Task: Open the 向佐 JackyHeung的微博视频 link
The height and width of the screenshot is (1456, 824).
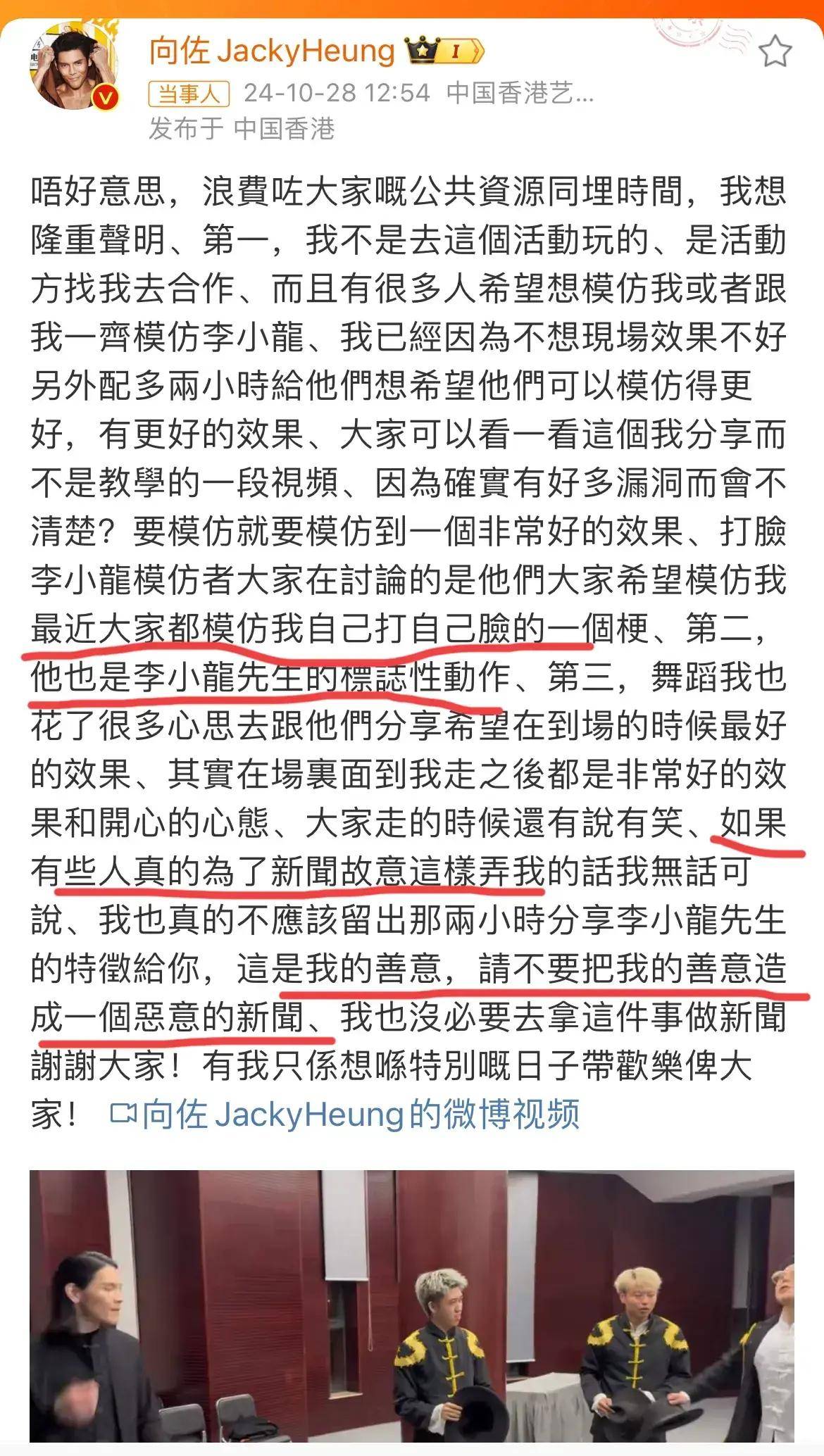Action: pyautogui.click(x=345, y=1115)
